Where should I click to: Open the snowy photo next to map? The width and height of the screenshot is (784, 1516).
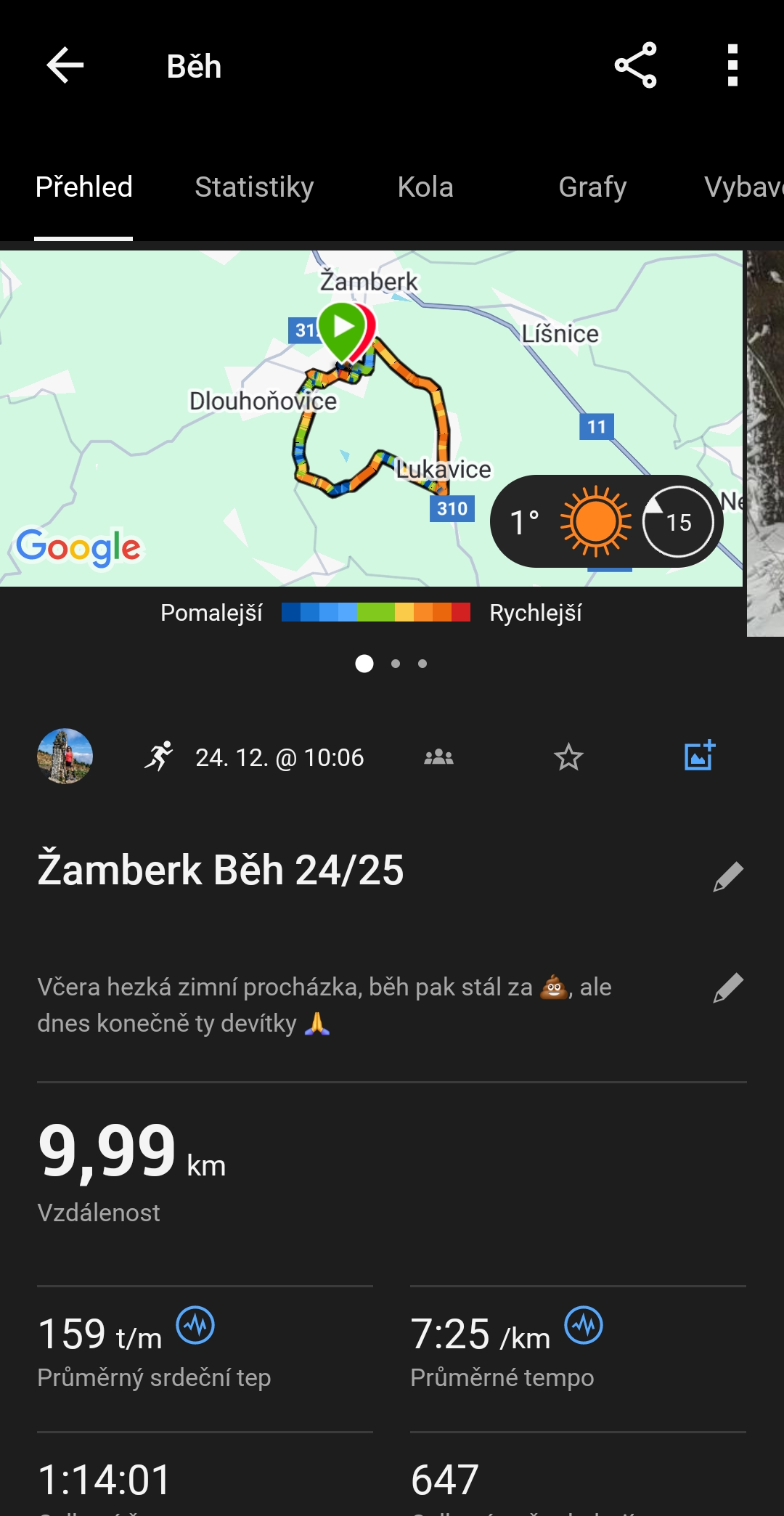coord(765,443)
